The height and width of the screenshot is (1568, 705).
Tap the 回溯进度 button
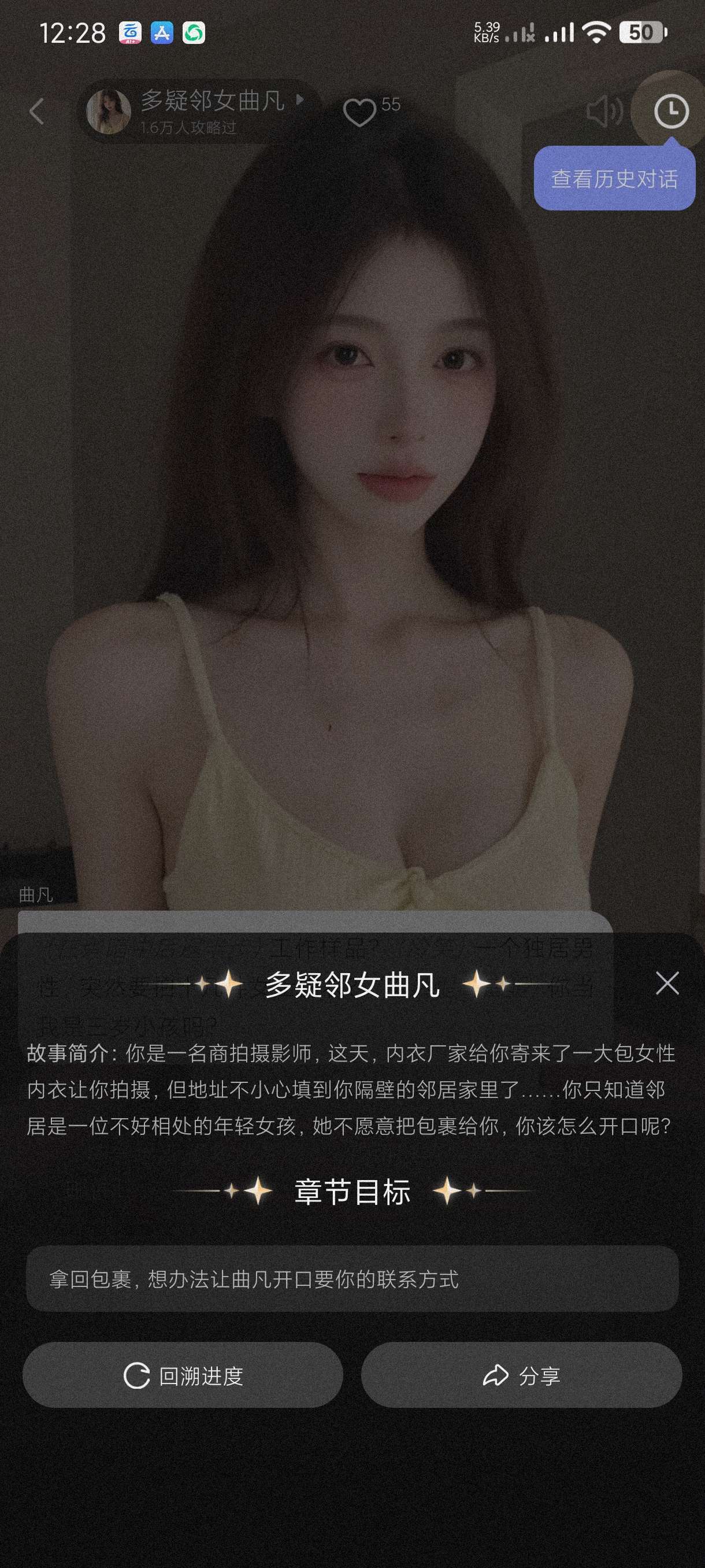click(x=183, y=1375)
